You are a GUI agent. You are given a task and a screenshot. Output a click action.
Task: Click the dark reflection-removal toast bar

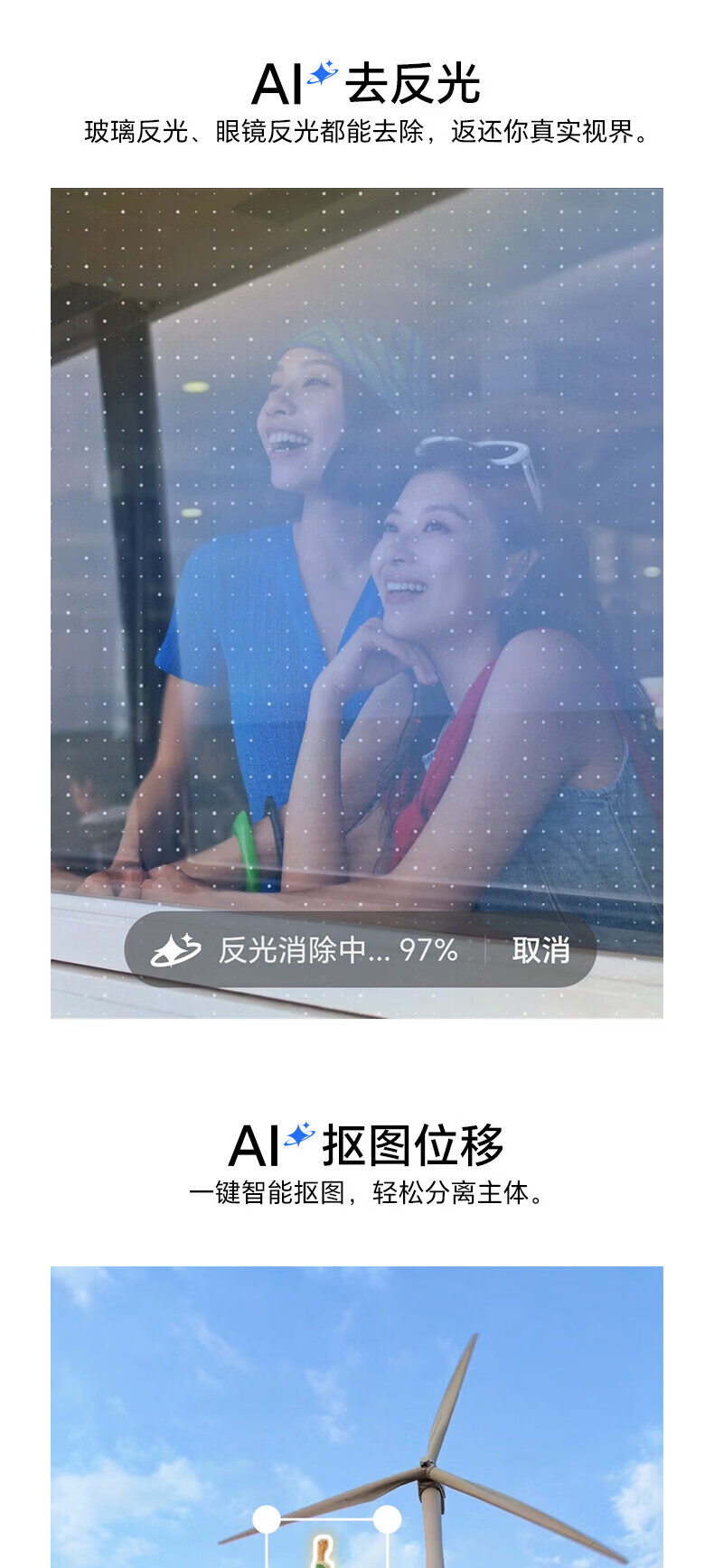point(357,948)
